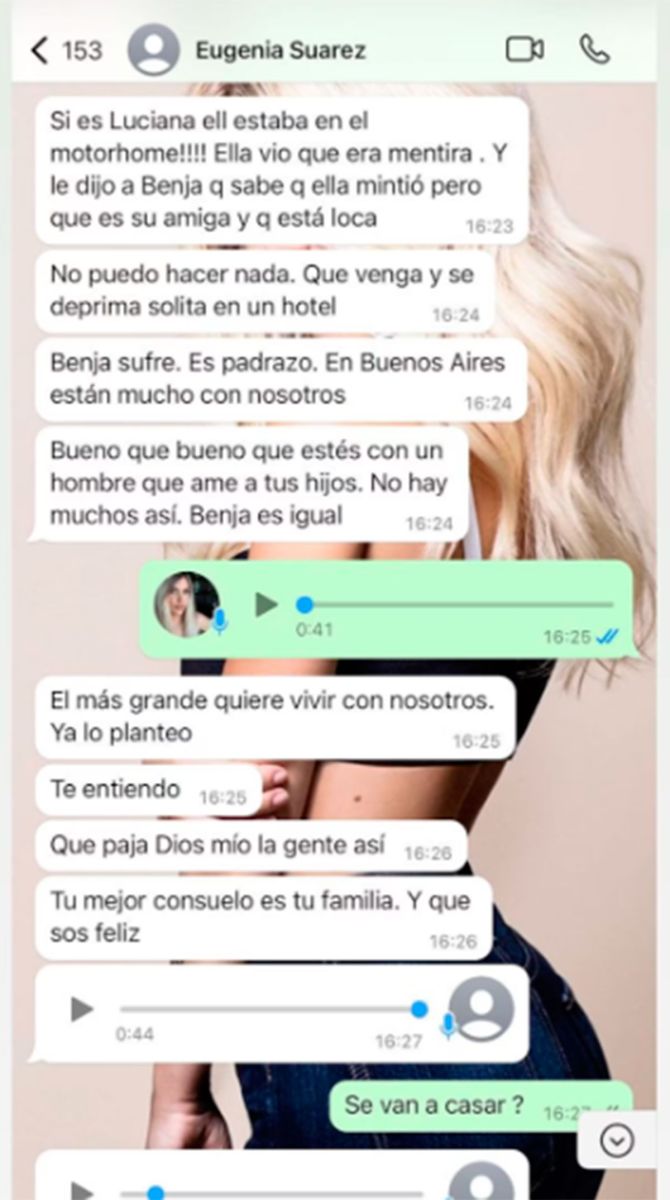Play the 0:41 voice message

[x=265, y=604]
